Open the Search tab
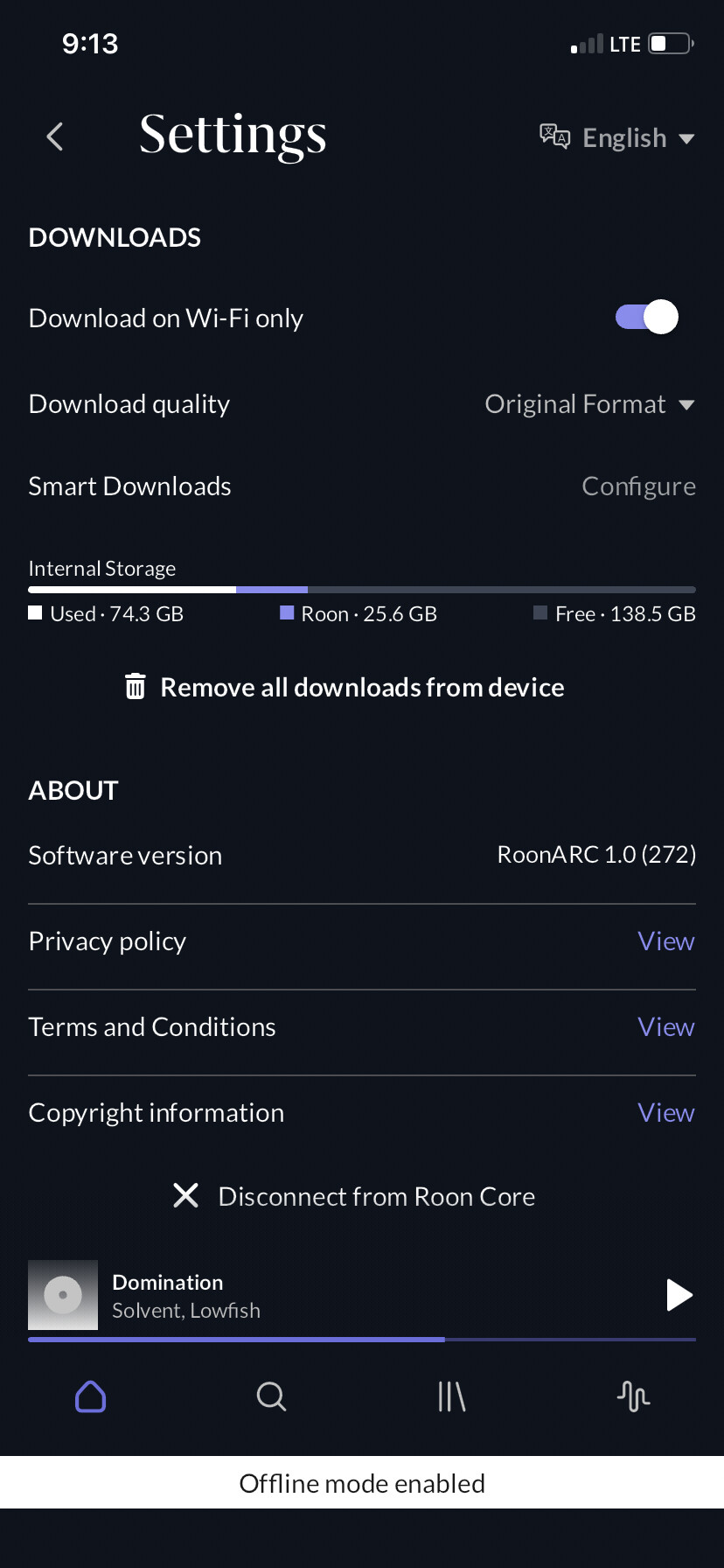This screenshot has width=724, height=1568. click(x=272, y=1396)
